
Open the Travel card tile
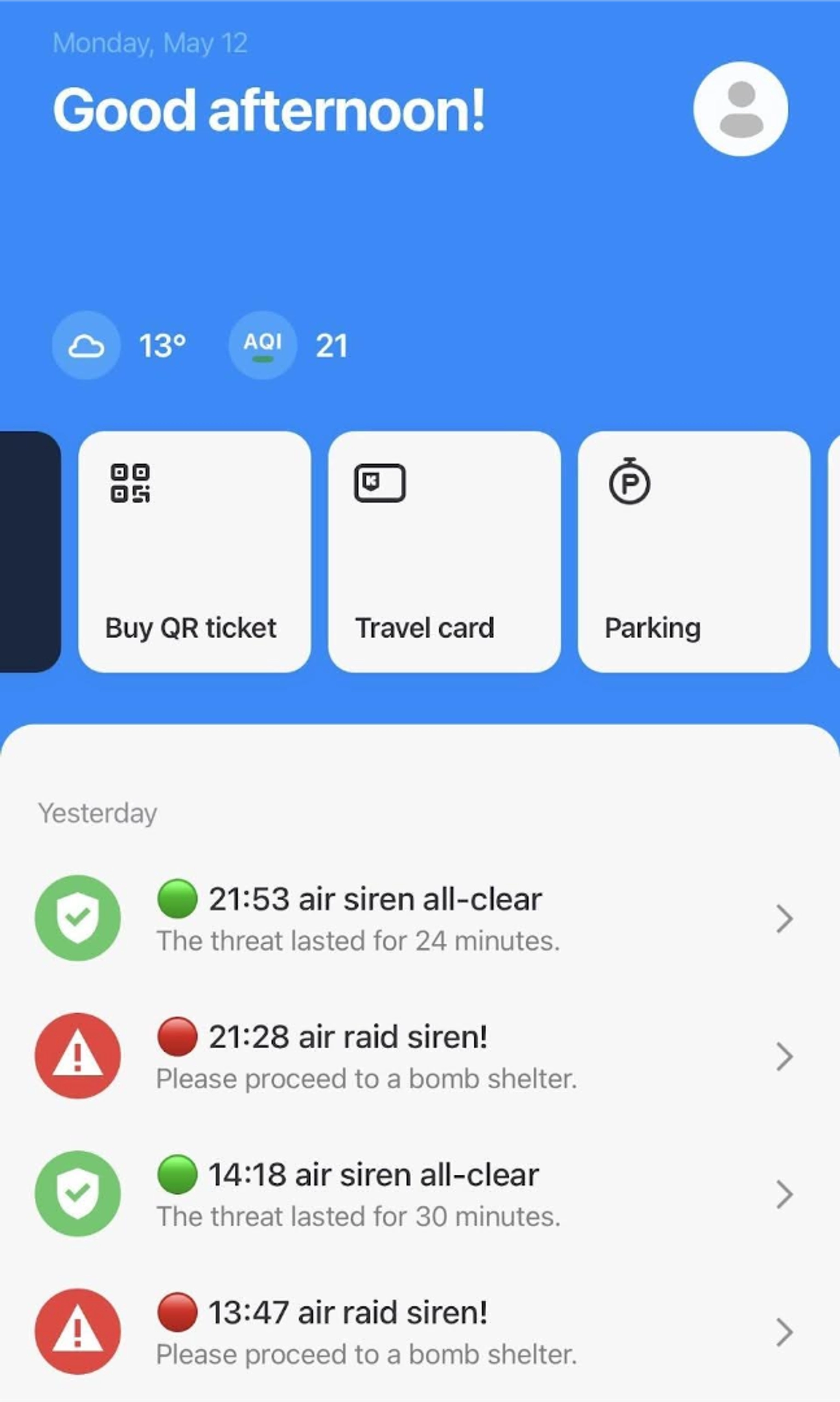[x=444, y=552]
